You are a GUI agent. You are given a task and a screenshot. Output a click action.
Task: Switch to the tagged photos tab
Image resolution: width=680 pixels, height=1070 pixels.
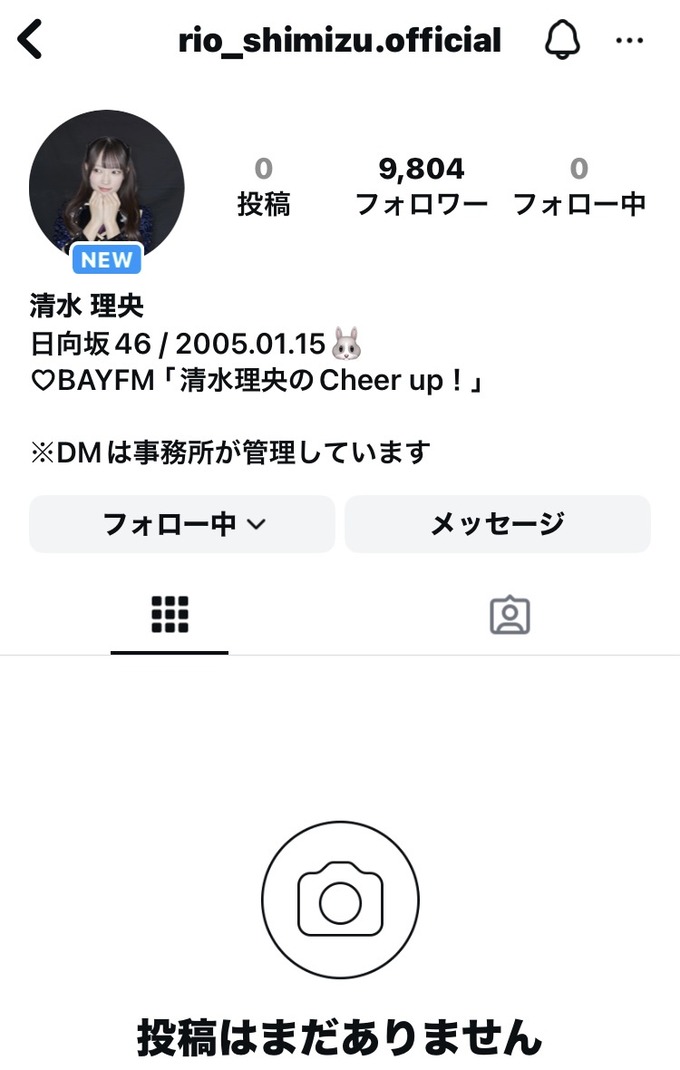coord(509,615)
